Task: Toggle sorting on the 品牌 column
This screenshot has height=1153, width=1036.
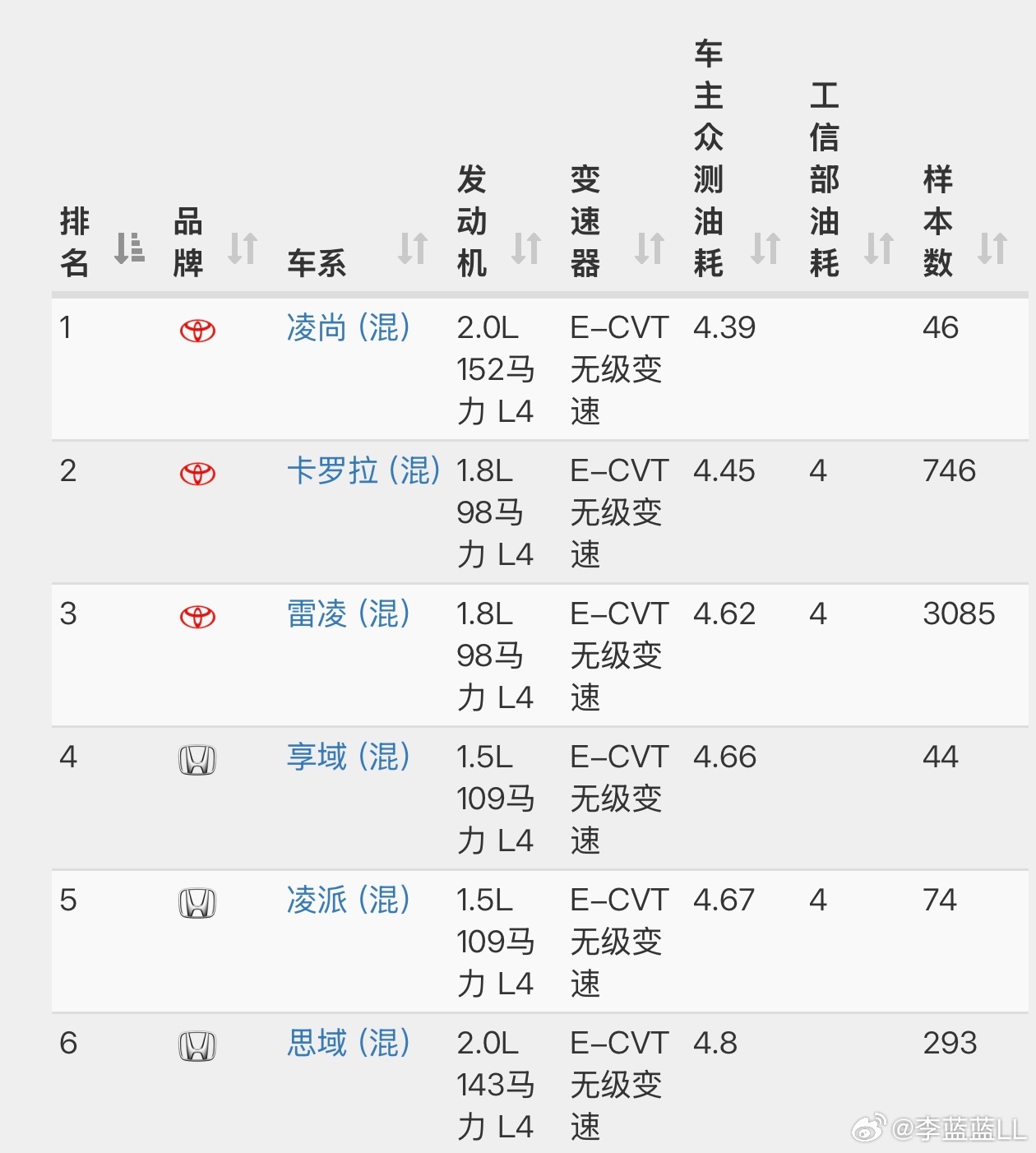Action: (243, 247)
